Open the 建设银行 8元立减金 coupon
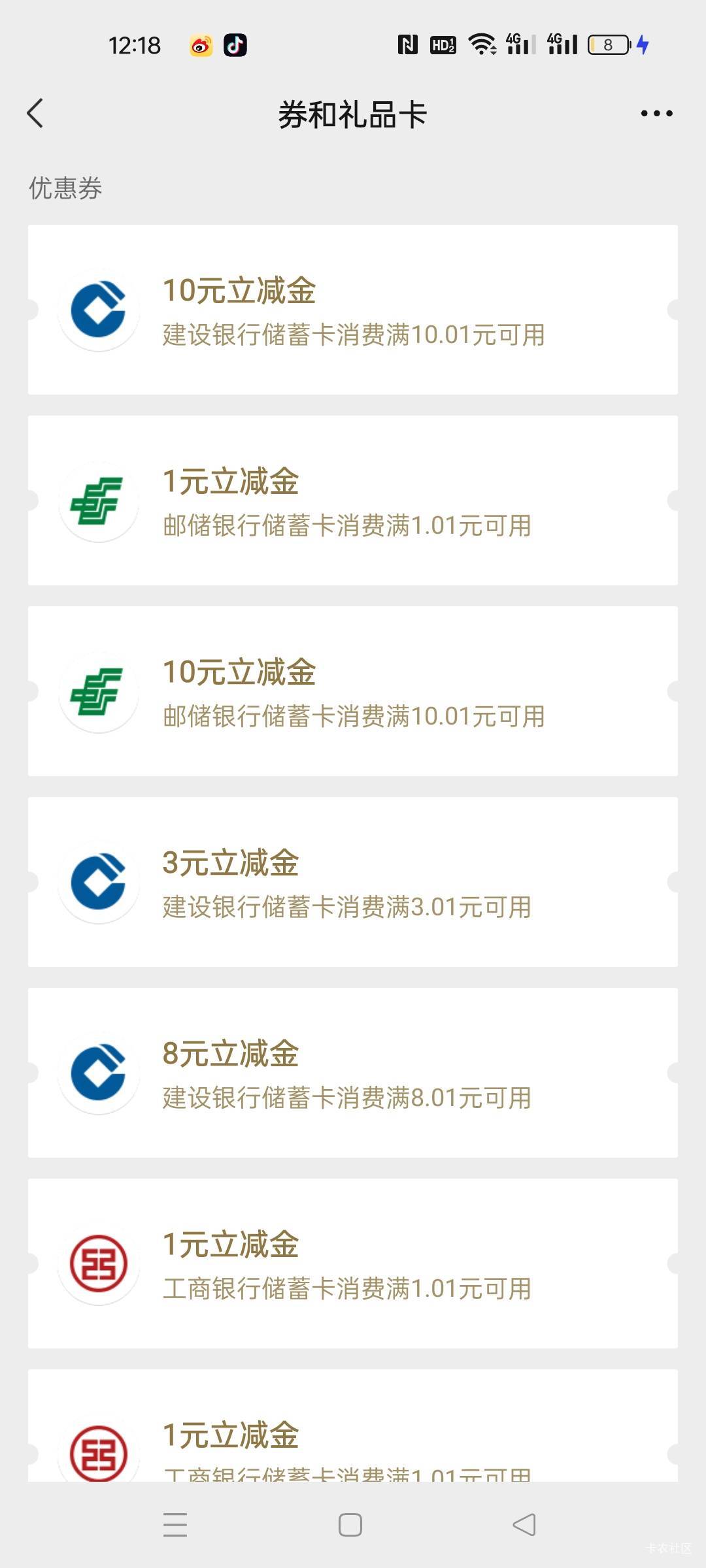 point(353,1073)
